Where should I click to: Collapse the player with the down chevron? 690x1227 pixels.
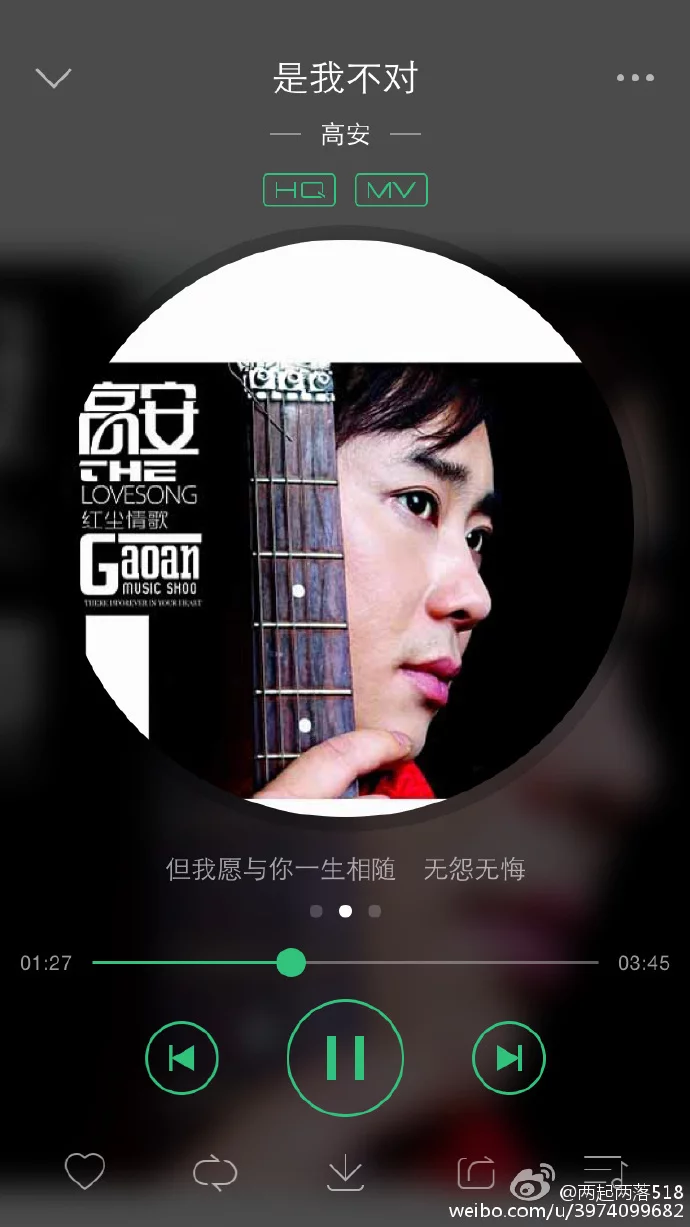coord(53,78)
